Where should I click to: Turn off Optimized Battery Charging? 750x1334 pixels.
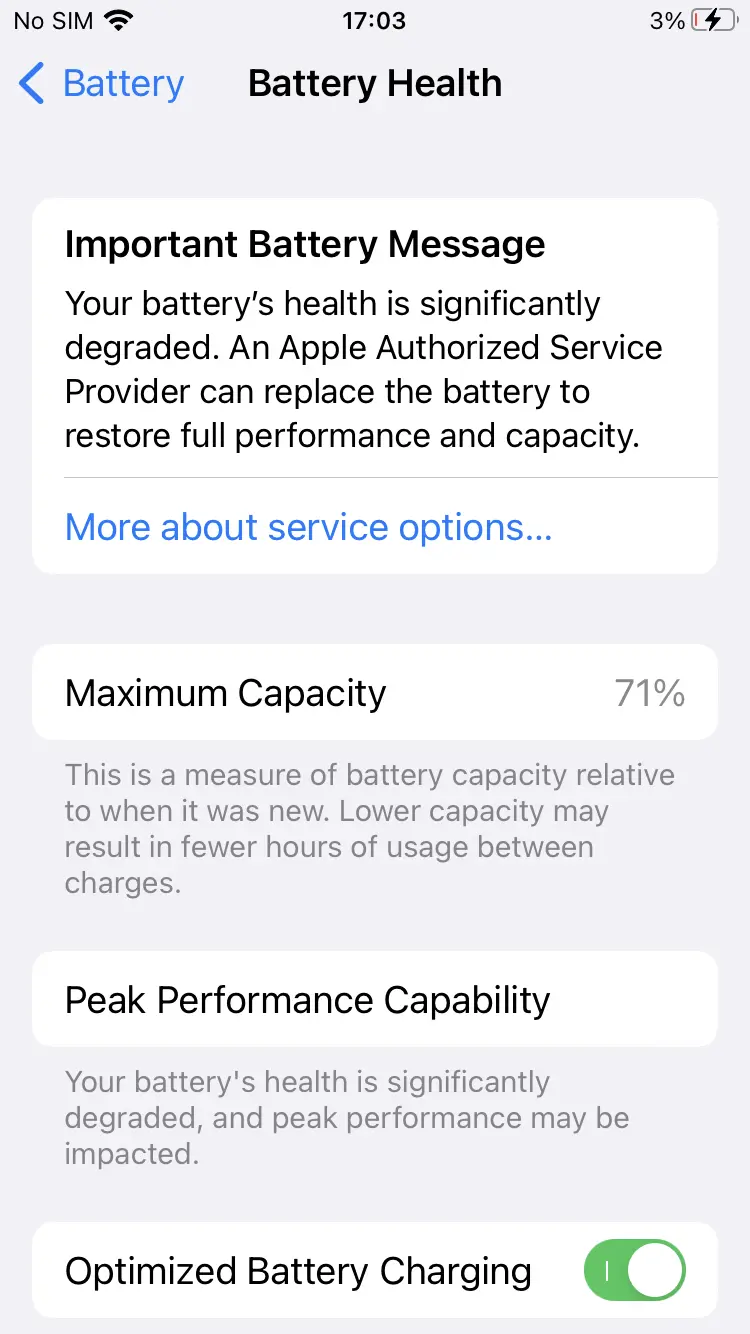tap(634, 1271)
